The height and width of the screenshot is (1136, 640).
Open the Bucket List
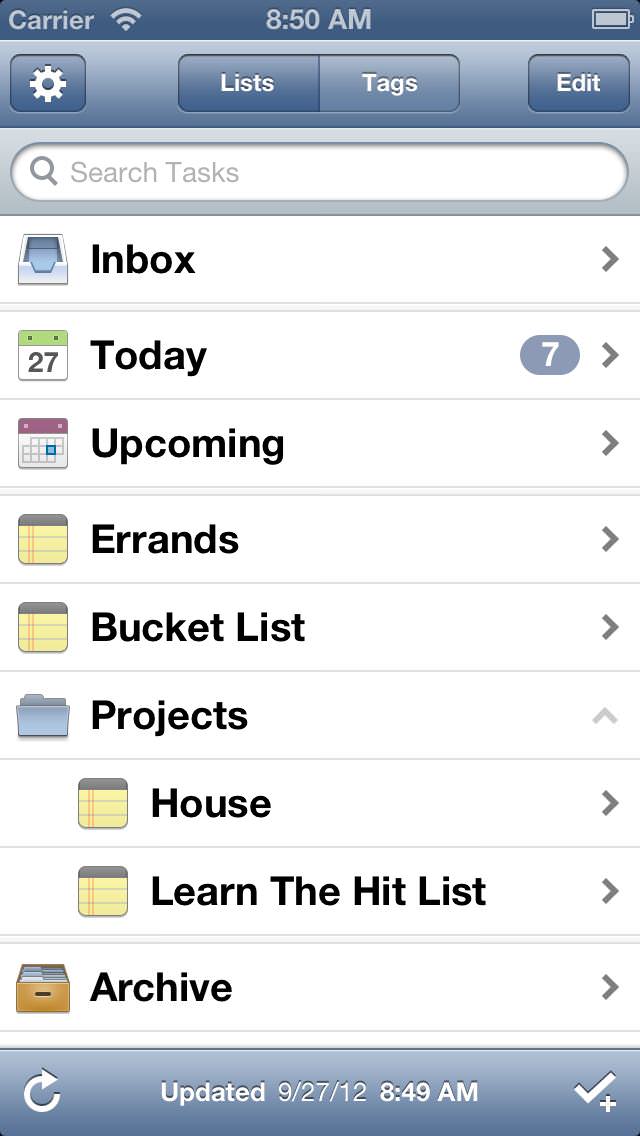(x=320, y=627)
